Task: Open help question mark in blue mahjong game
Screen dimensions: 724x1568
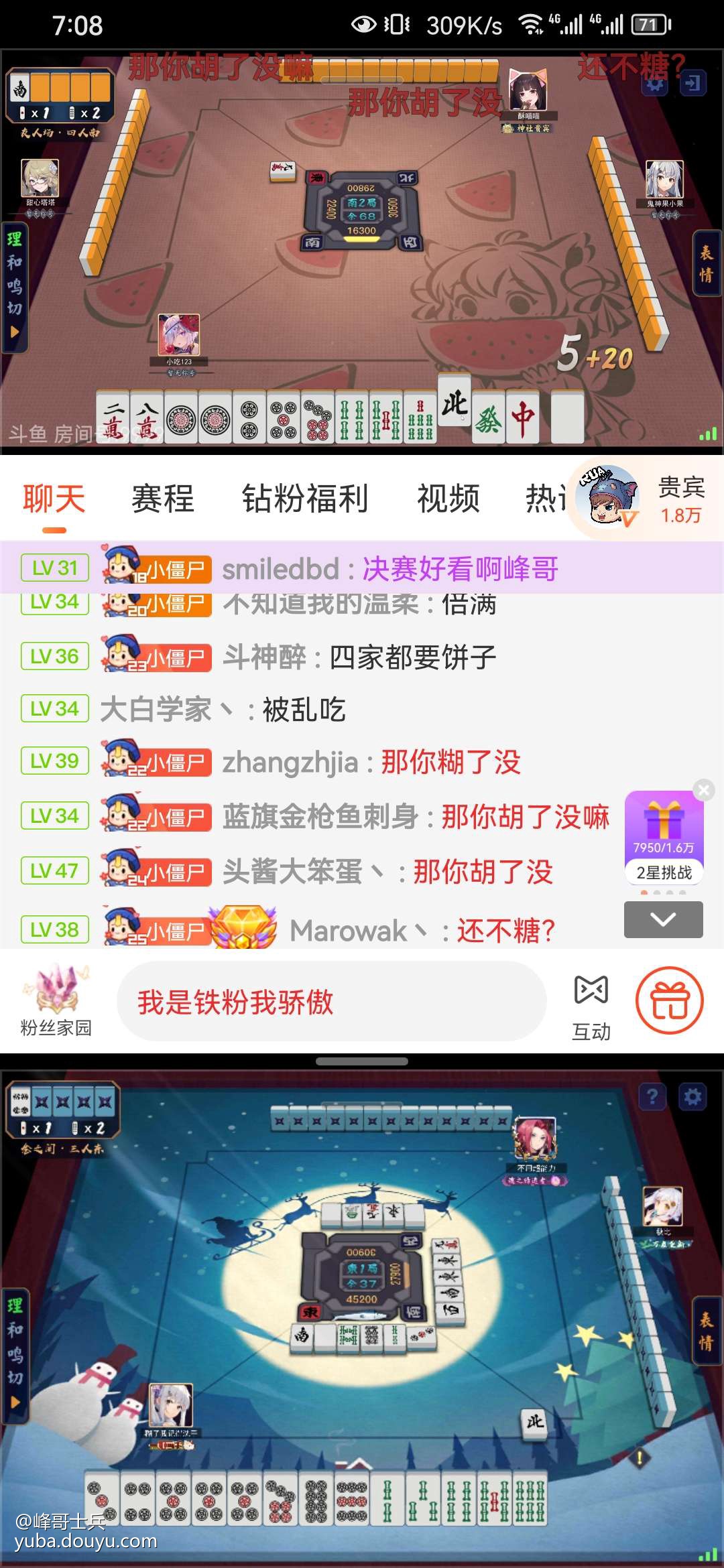Action: pos(652,1097)
